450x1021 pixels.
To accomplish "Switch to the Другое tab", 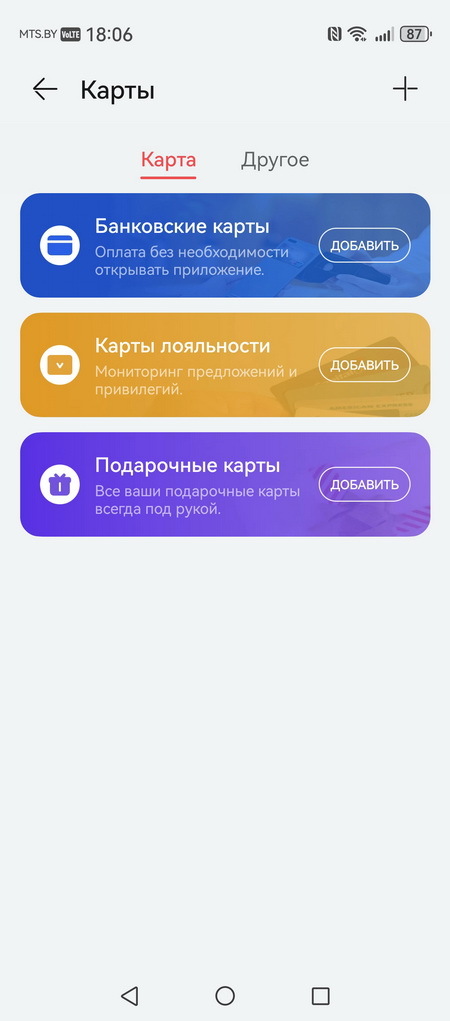I will click(275, 160).
